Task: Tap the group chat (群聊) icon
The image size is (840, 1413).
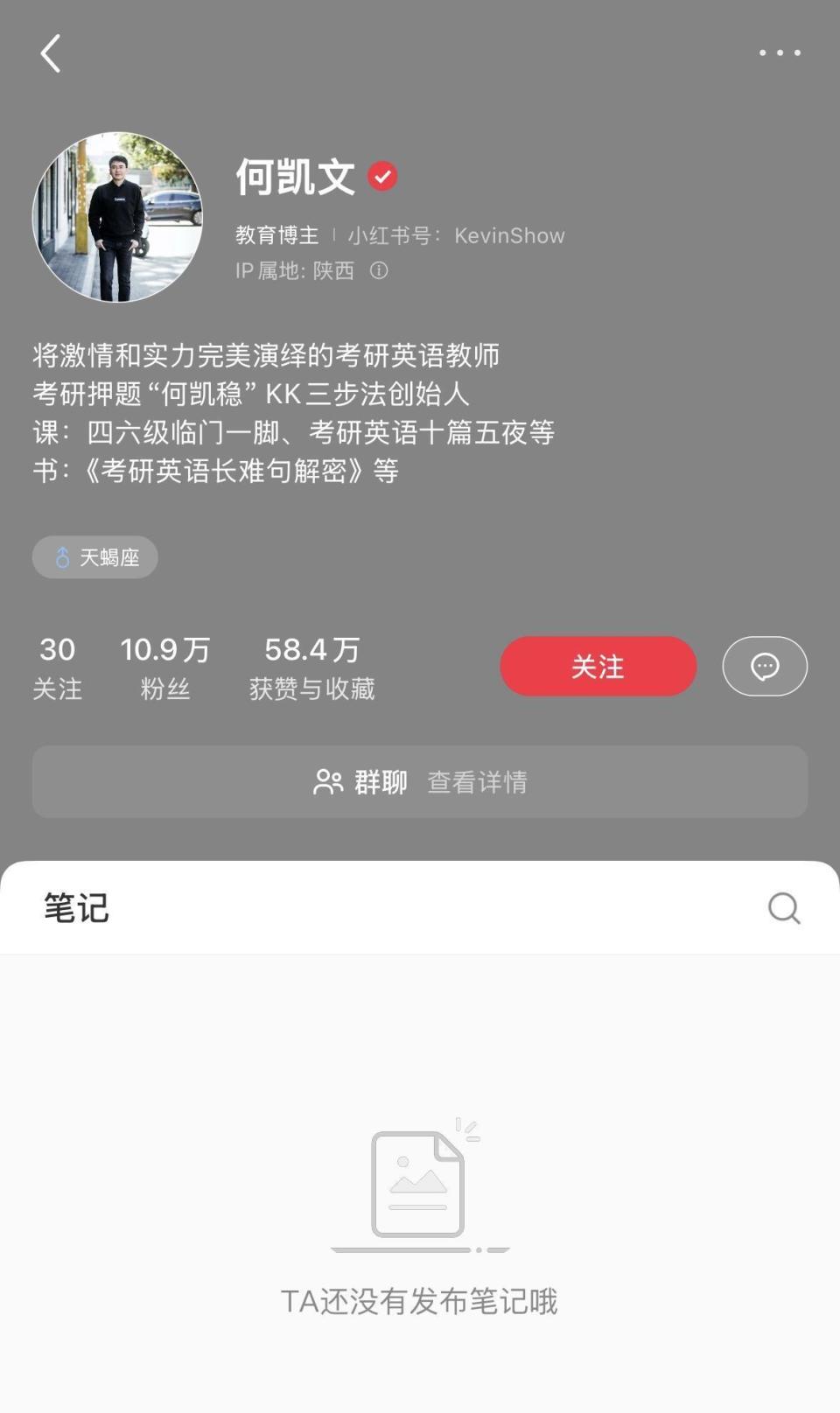Action: pos(328,781)
